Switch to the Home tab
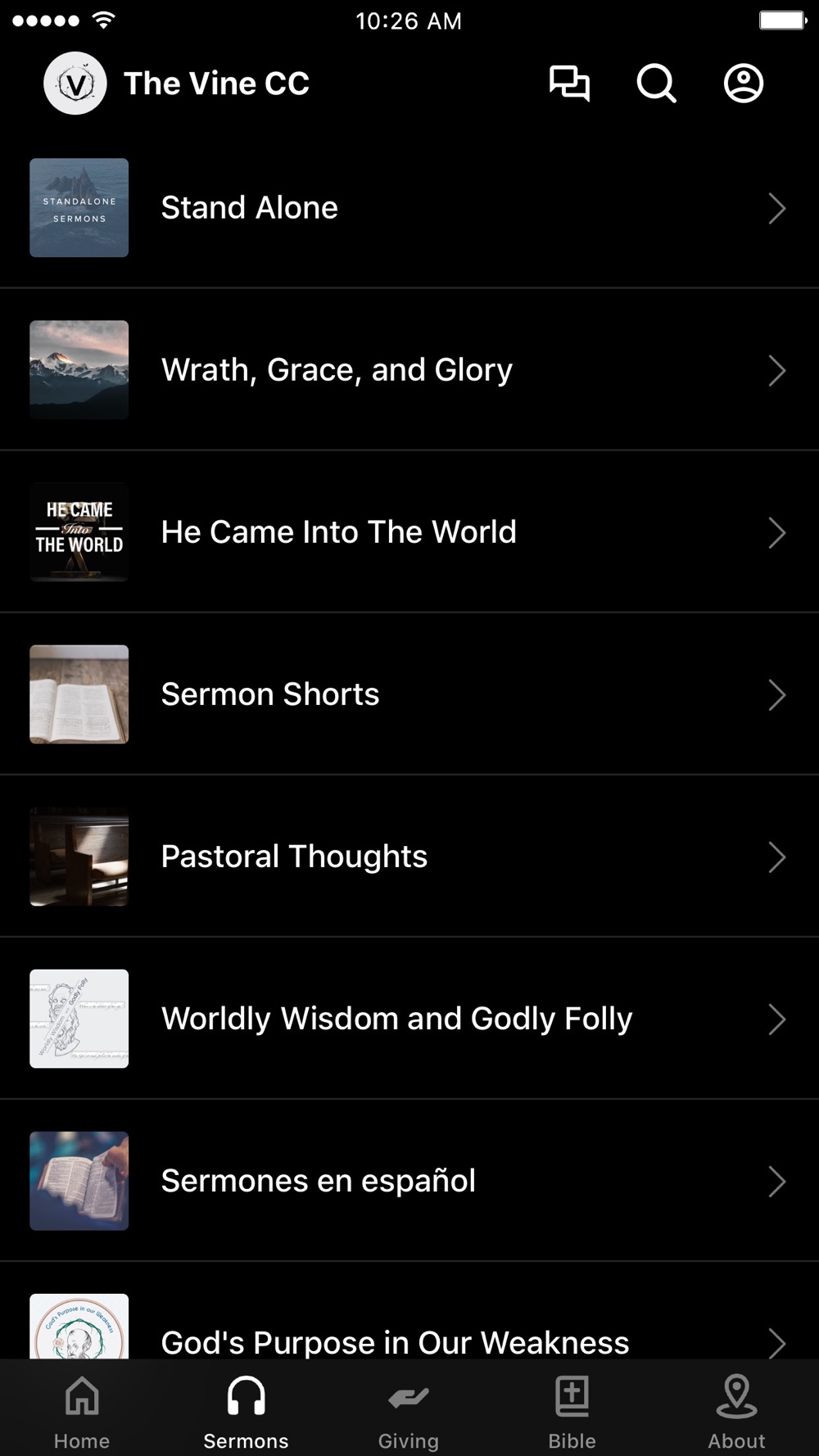Screen dimensions: 819x1456 coord(82,1410)
